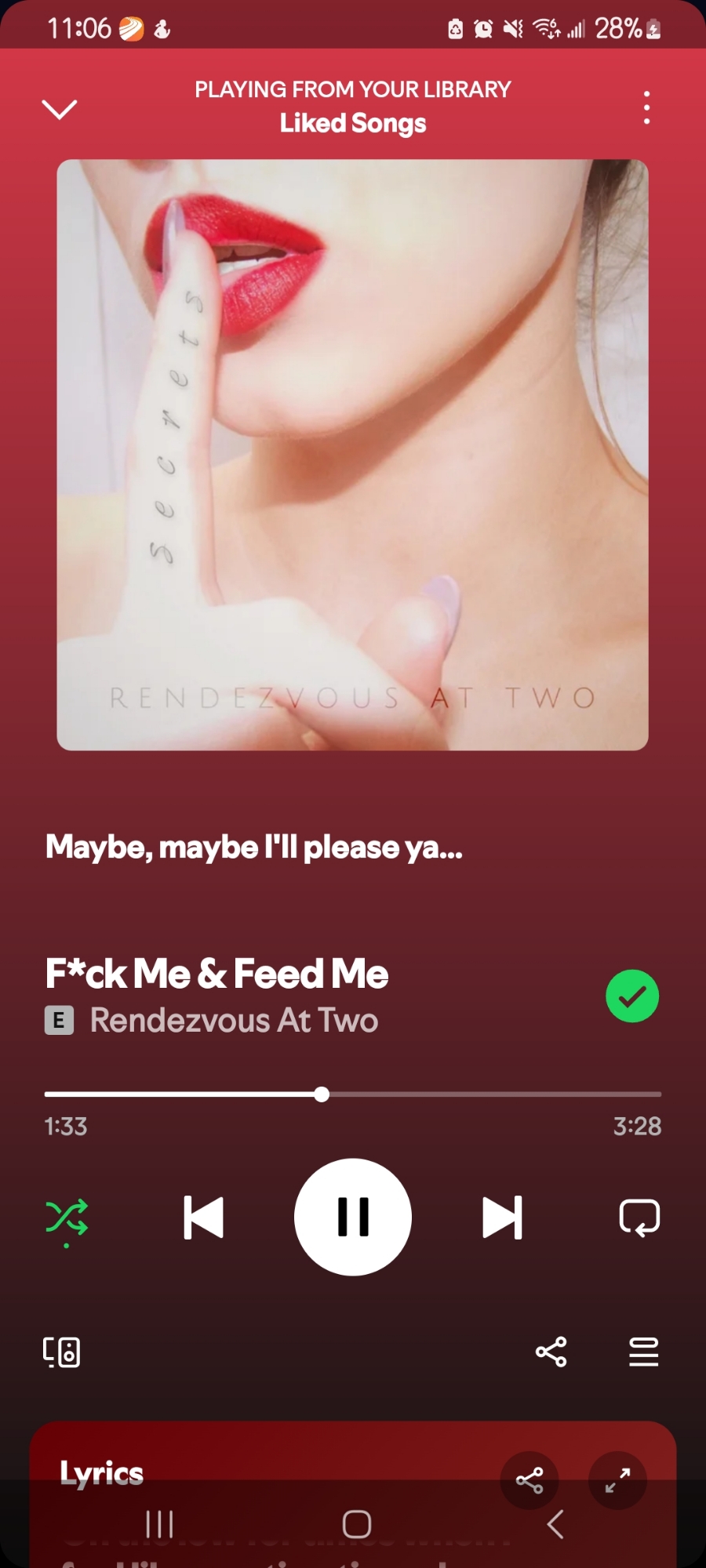706x1568 pixels.
Task: Go back using system navigation
Action: click(555, 1525)
